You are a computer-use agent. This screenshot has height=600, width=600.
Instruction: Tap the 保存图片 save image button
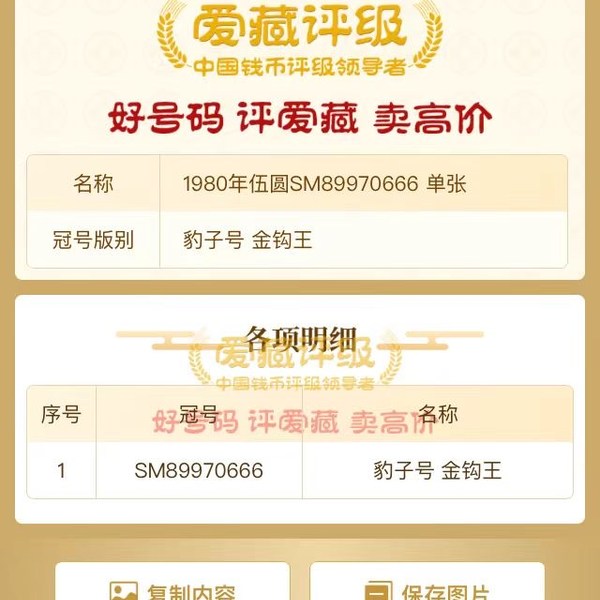[x=427, y=586]
